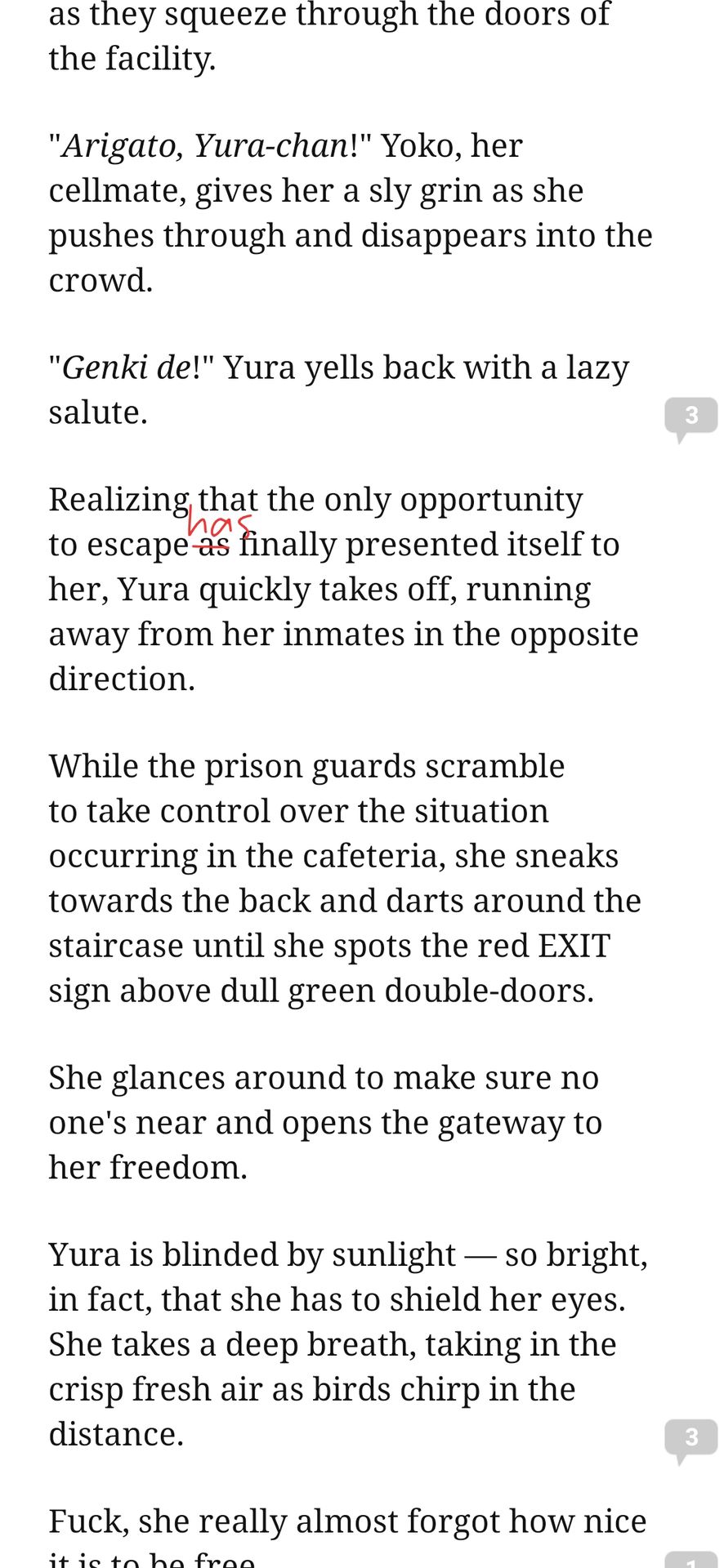Open the 3 comments beside the 'distance.' paragraph
The width and height of the screenshot is (724, 1568).
click(691, 1440)
